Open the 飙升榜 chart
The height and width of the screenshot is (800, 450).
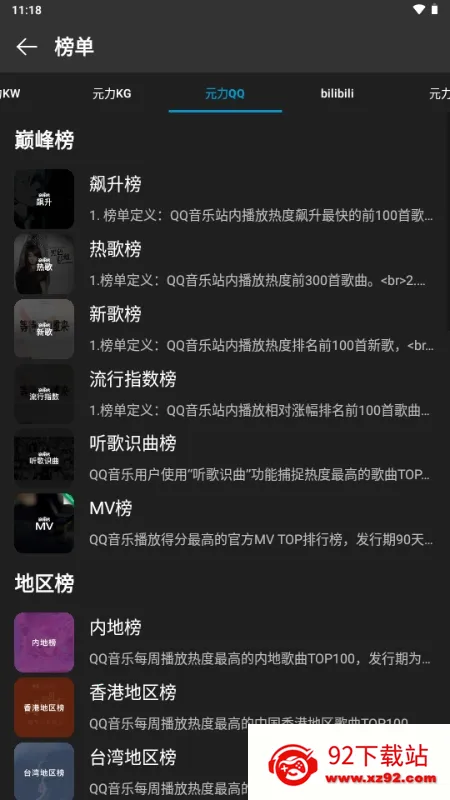tap(225, 199)
